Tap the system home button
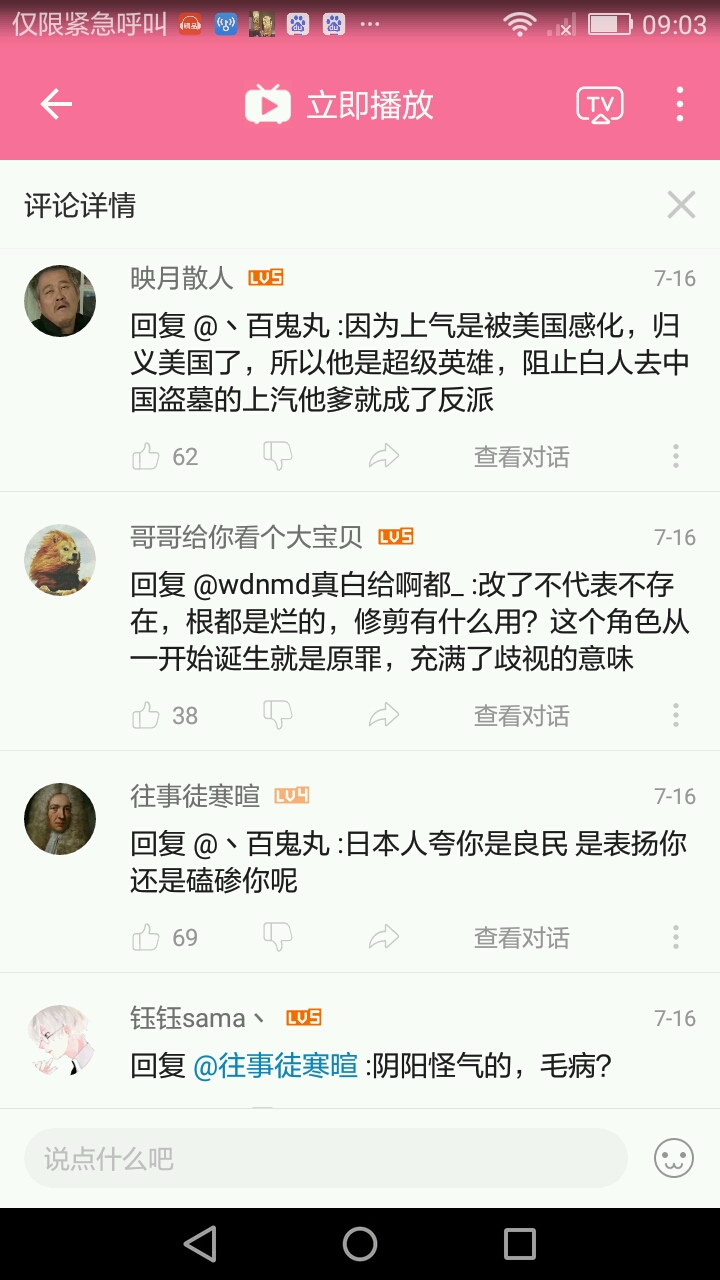 [x=360, y=1244]
